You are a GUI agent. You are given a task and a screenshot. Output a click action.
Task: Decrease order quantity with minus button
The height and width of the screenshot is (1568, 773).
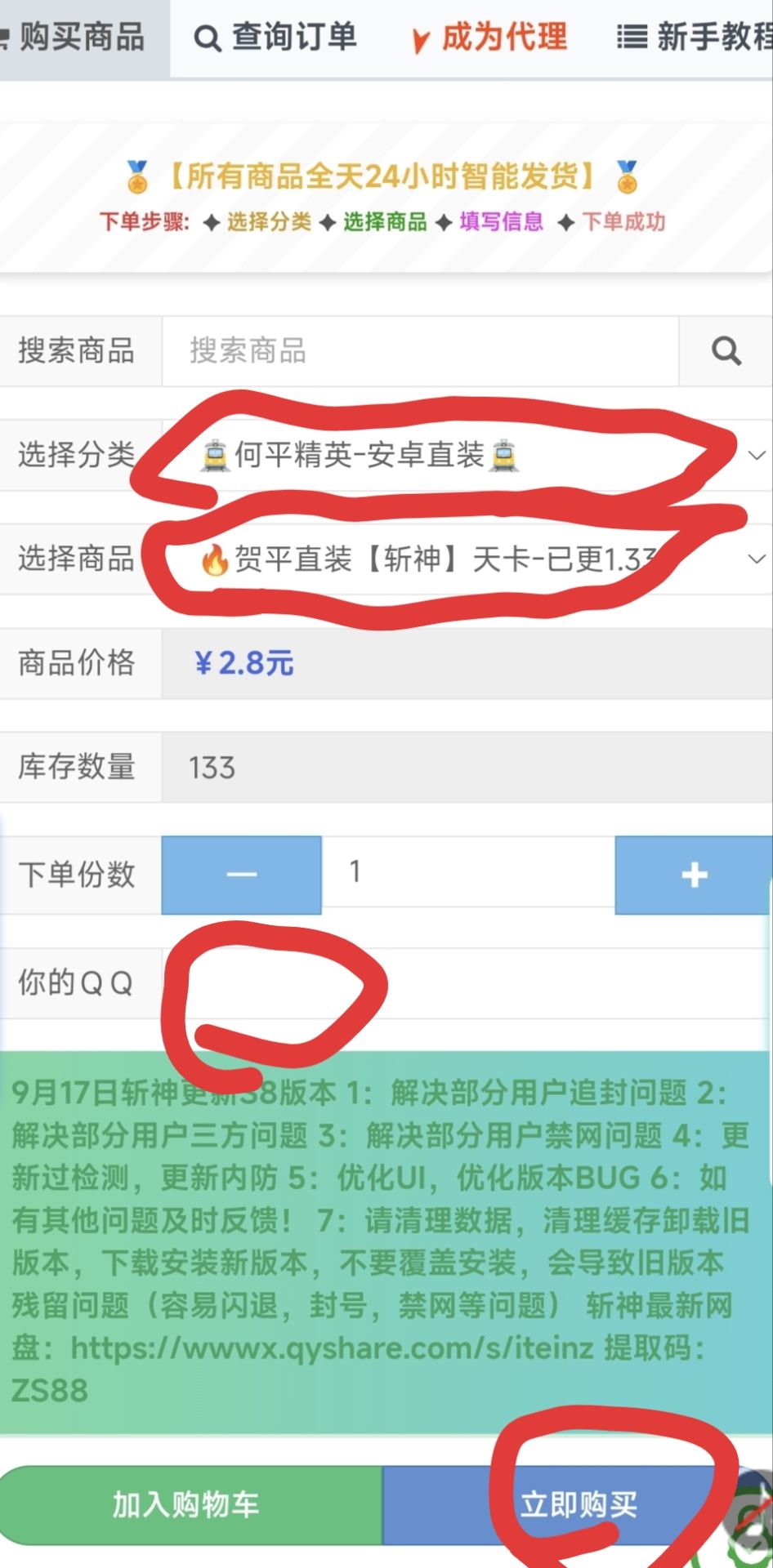click(242, 875)
